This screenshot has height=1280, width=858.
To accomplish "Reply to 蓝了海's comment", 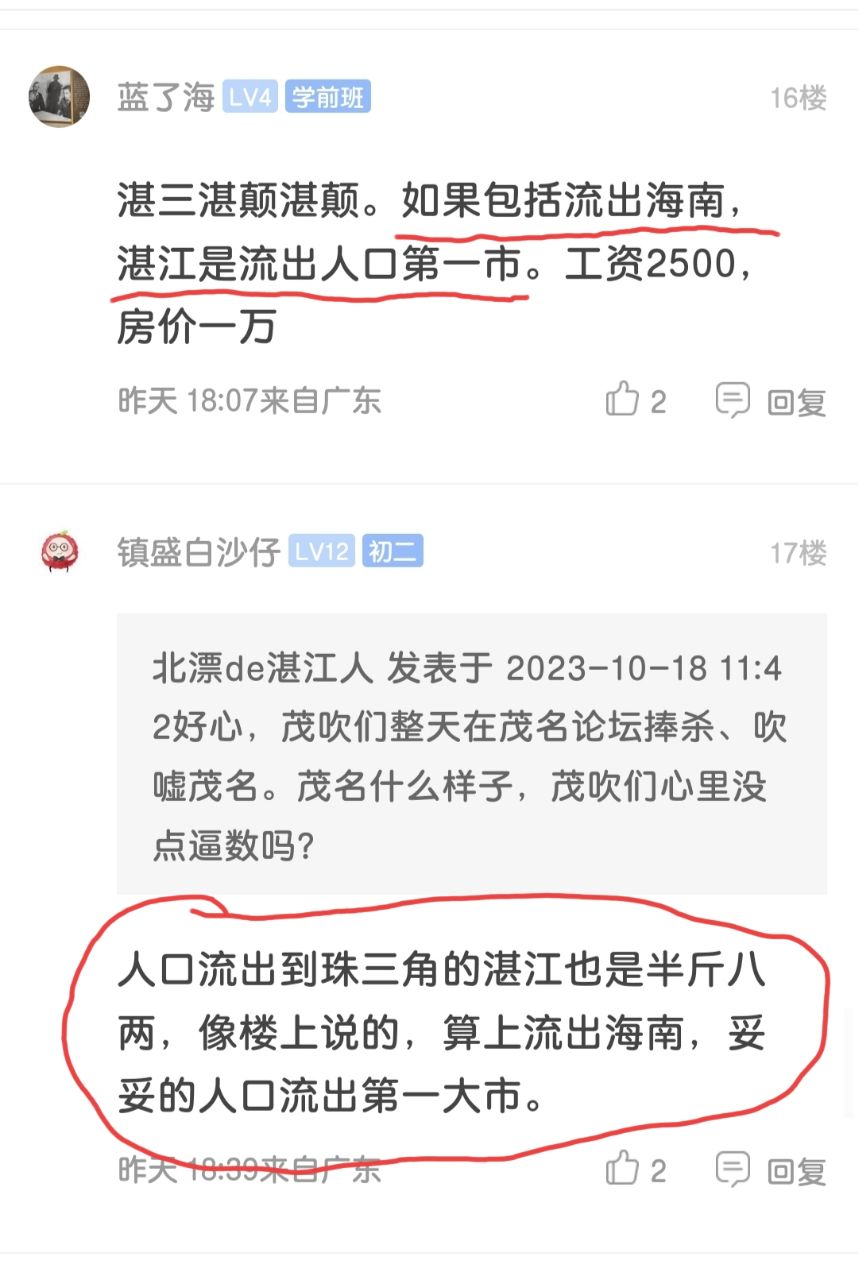I will 772,402.
